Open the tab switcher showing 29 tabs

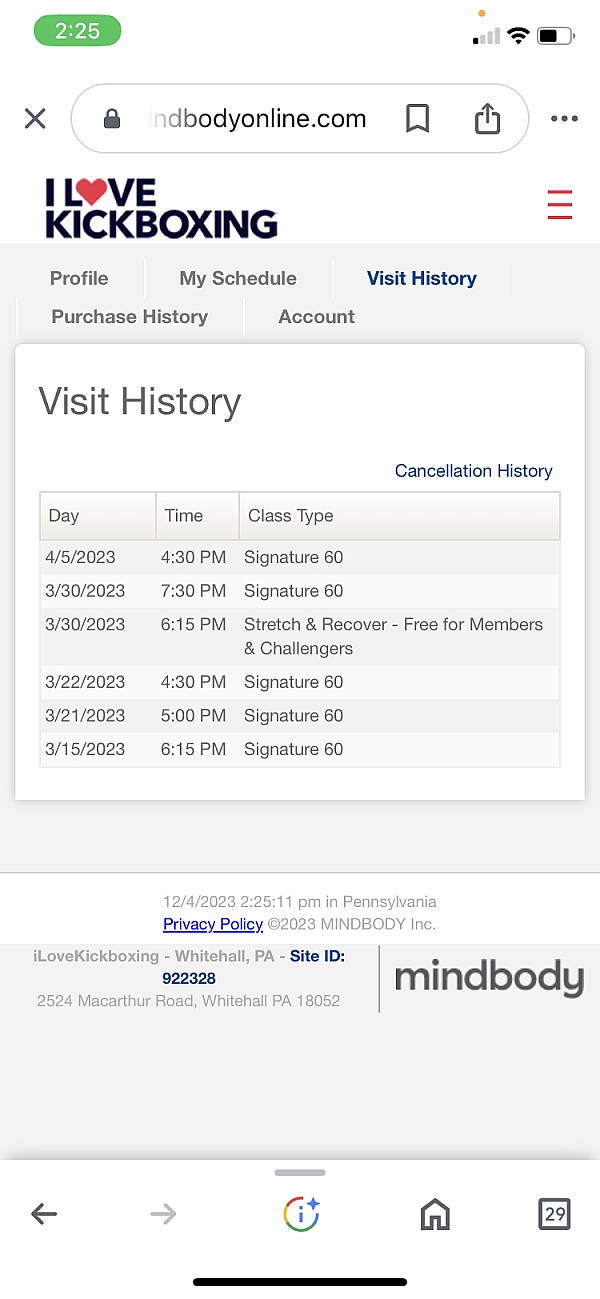click(x=554, y=1214)
